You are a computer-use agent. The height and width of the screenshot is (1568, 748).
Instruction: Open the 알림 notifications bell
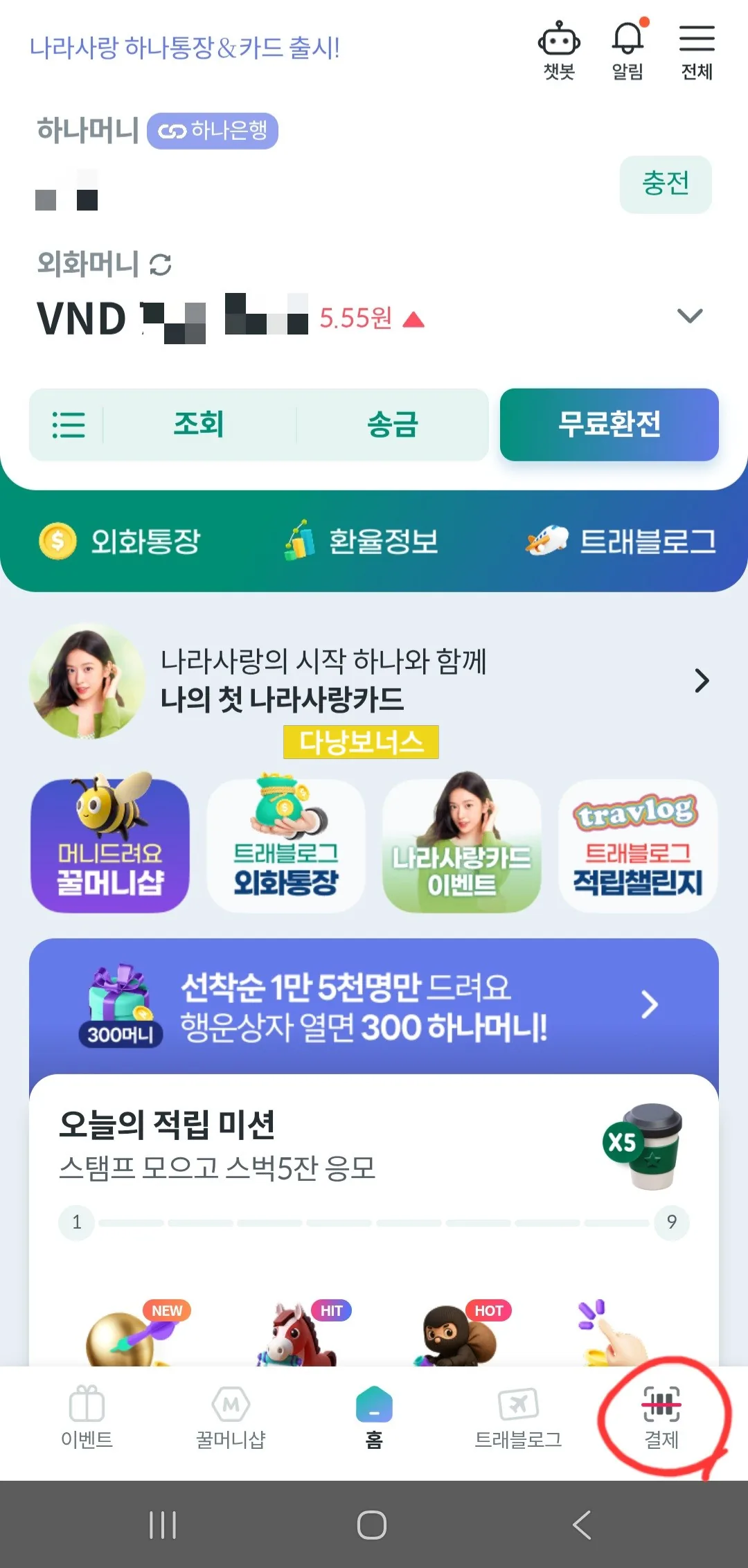(x=628, y=51)
